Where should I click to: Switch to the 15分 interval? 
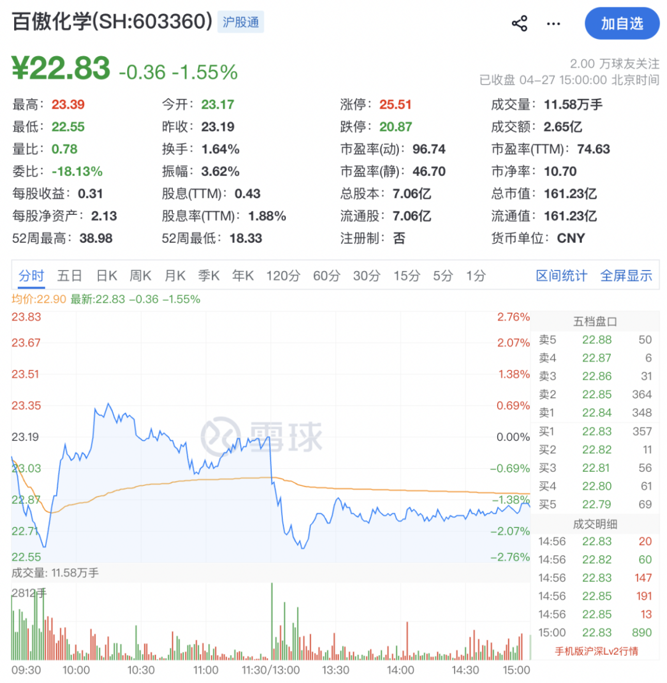tap(406, 276)
